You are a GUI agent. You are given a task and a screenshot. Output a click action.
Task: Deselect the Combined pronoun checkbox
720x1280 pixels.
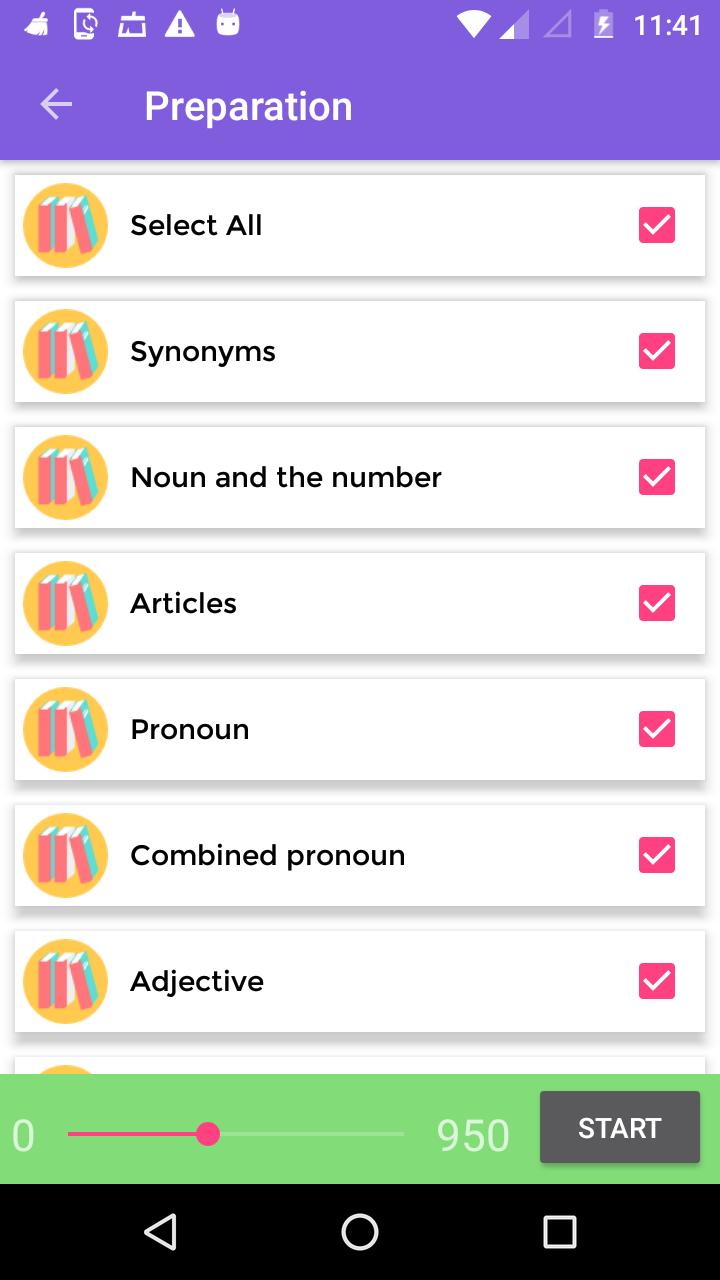657,855
